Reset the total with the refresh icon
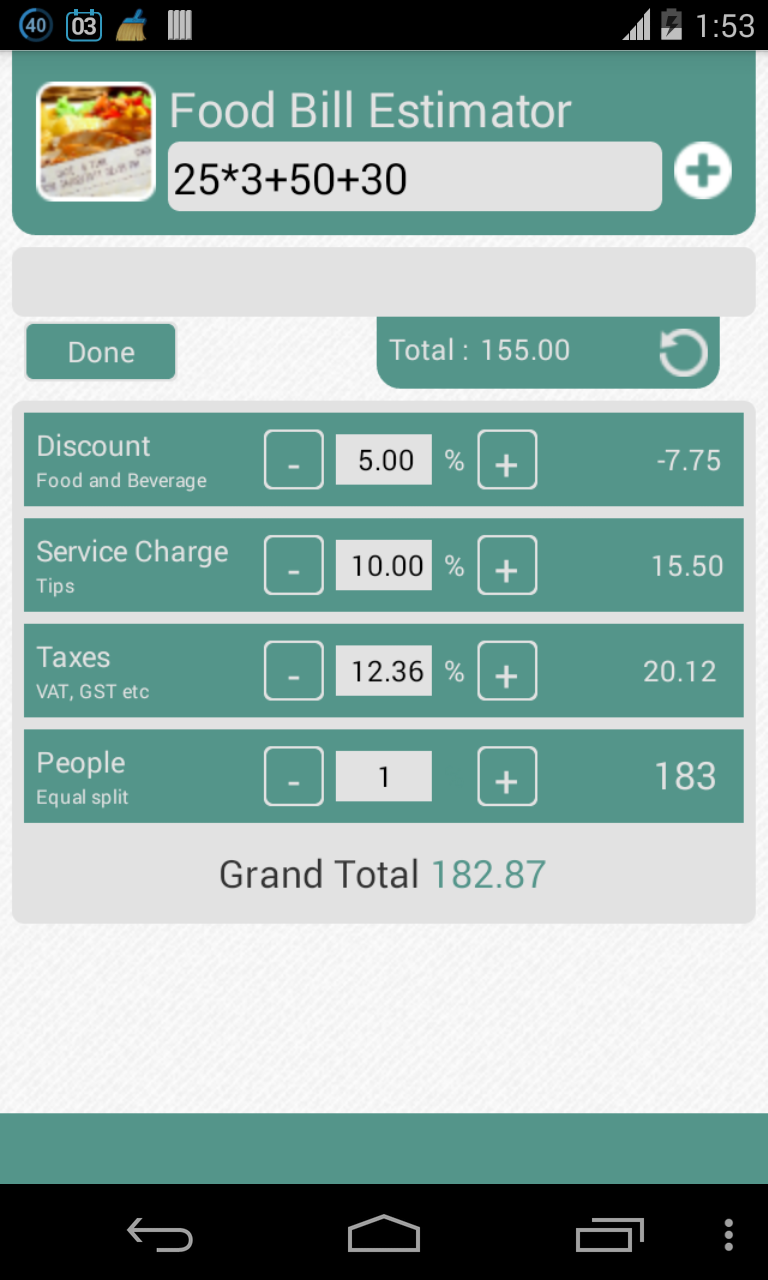 click(x=683, y=352)
